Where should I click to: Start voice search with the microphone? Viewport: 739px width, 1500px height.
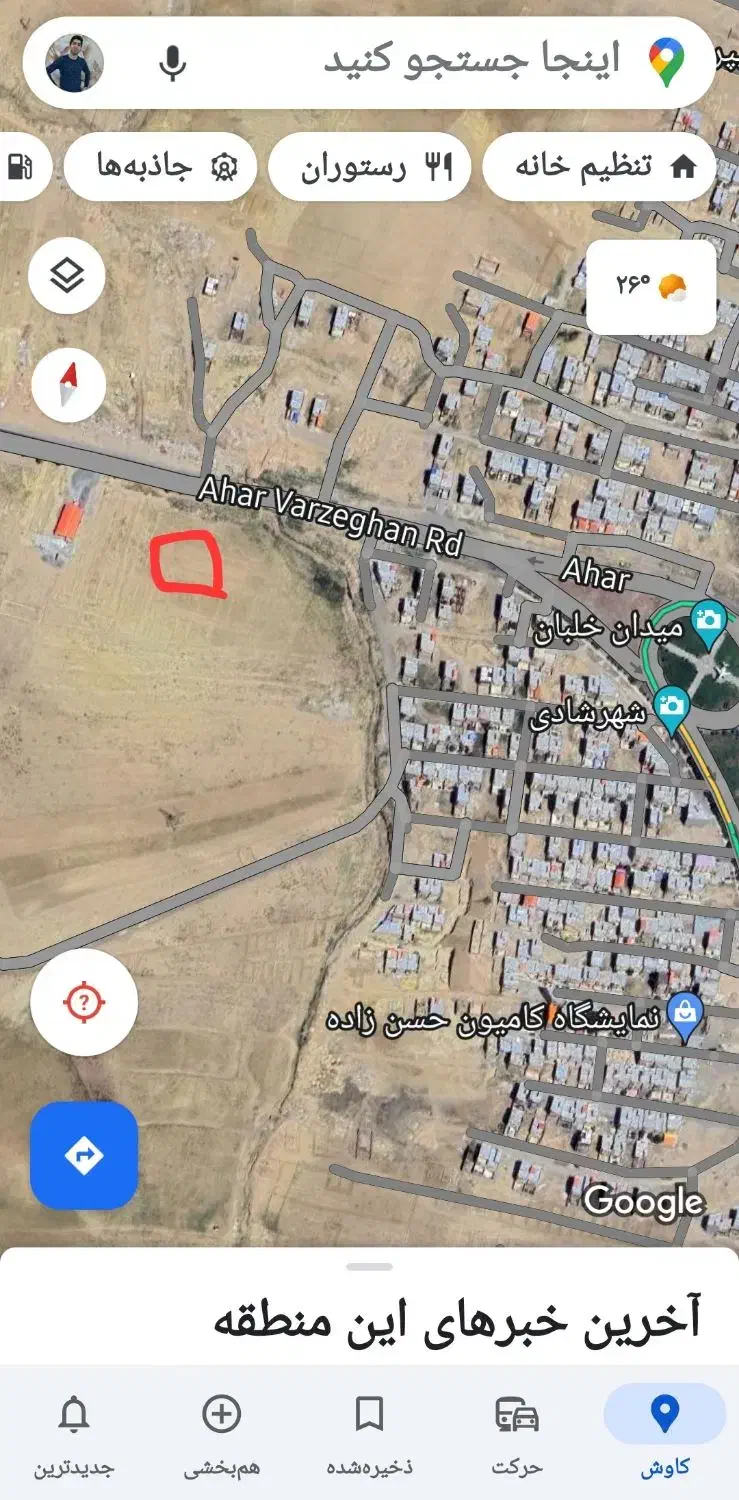tap(173, 62)
